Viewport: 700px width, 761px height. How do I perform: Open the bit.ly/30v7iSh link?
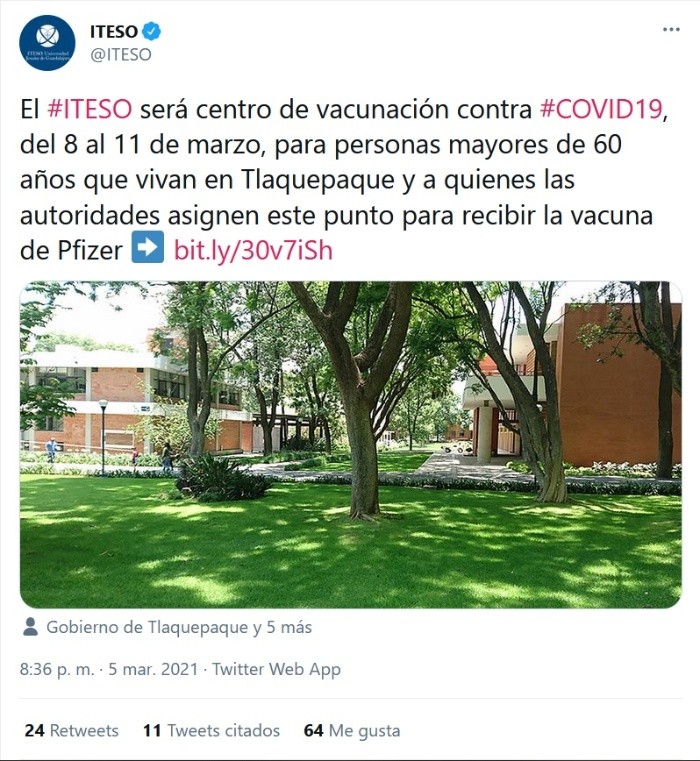pos(253,250)
